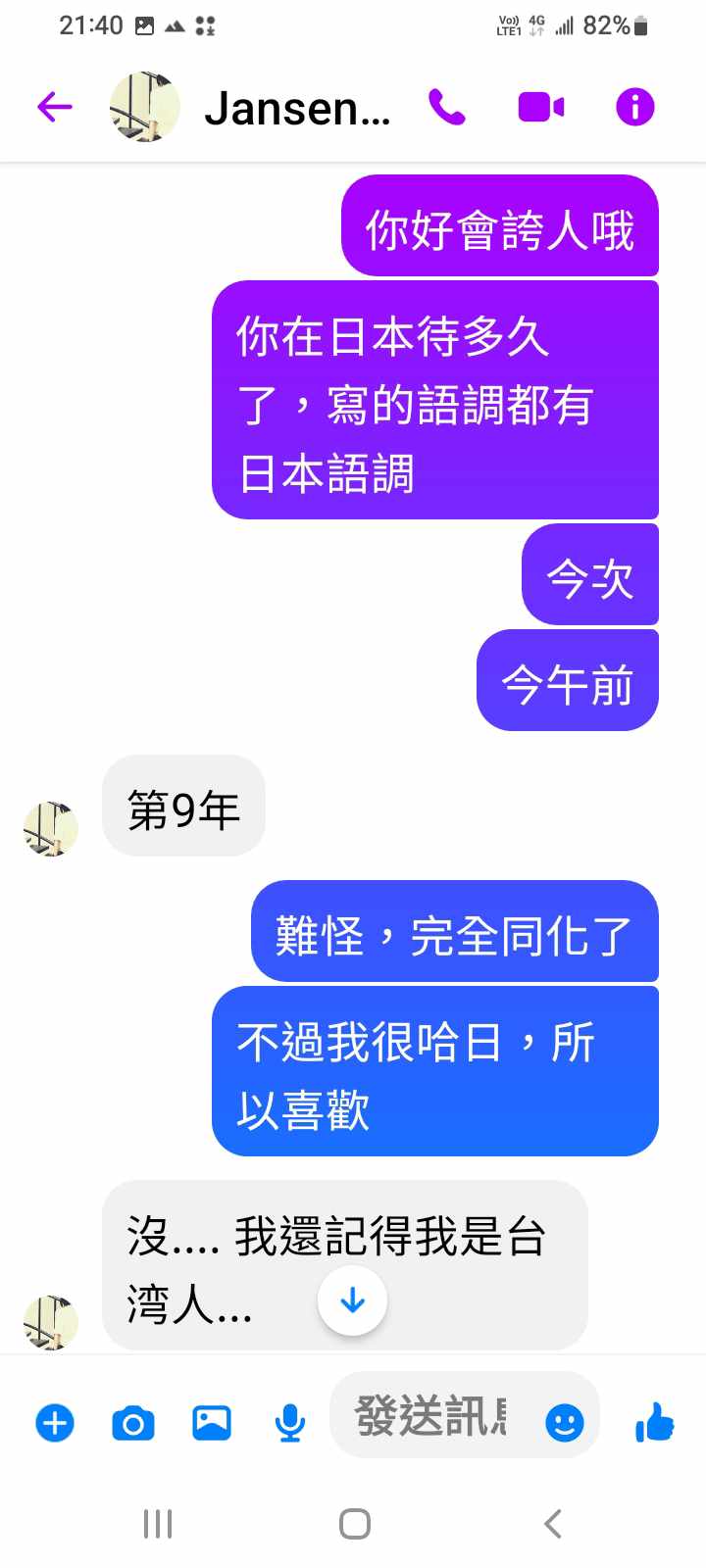Open the photo gallery picker
Screen dimensions: 706x1568
211,1422
